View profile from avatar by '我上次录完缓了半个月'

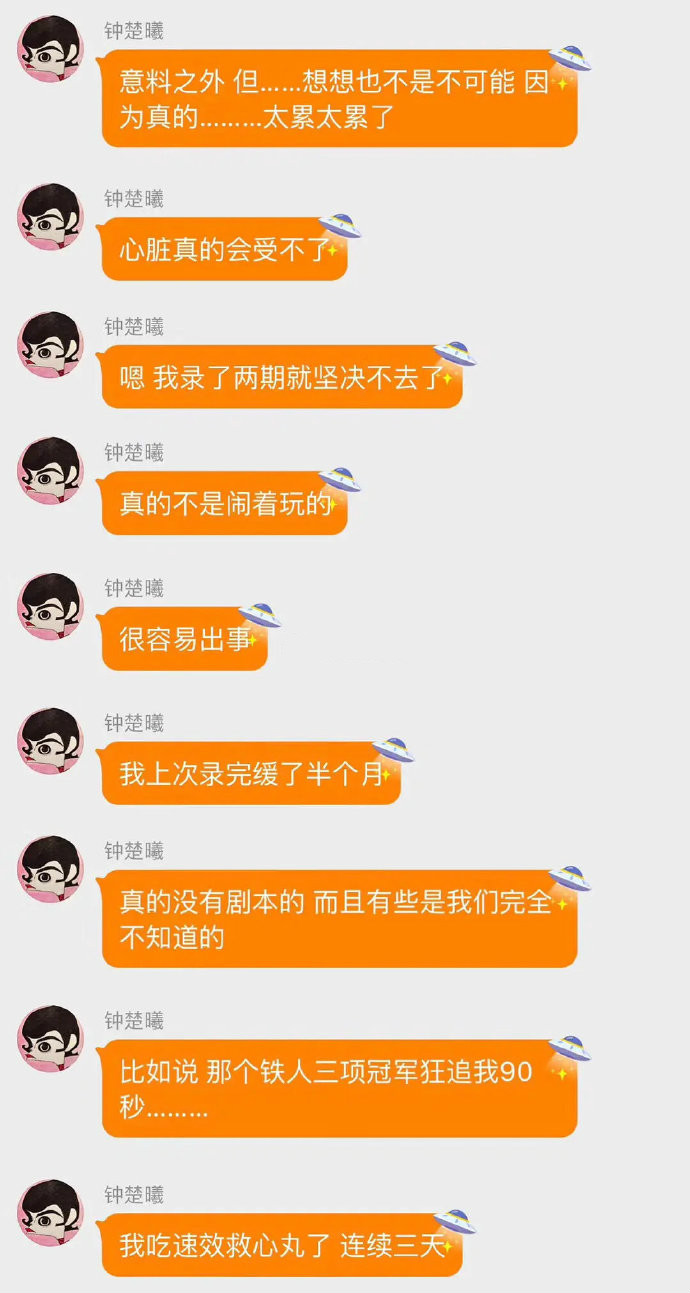click(x=50, y=741)
